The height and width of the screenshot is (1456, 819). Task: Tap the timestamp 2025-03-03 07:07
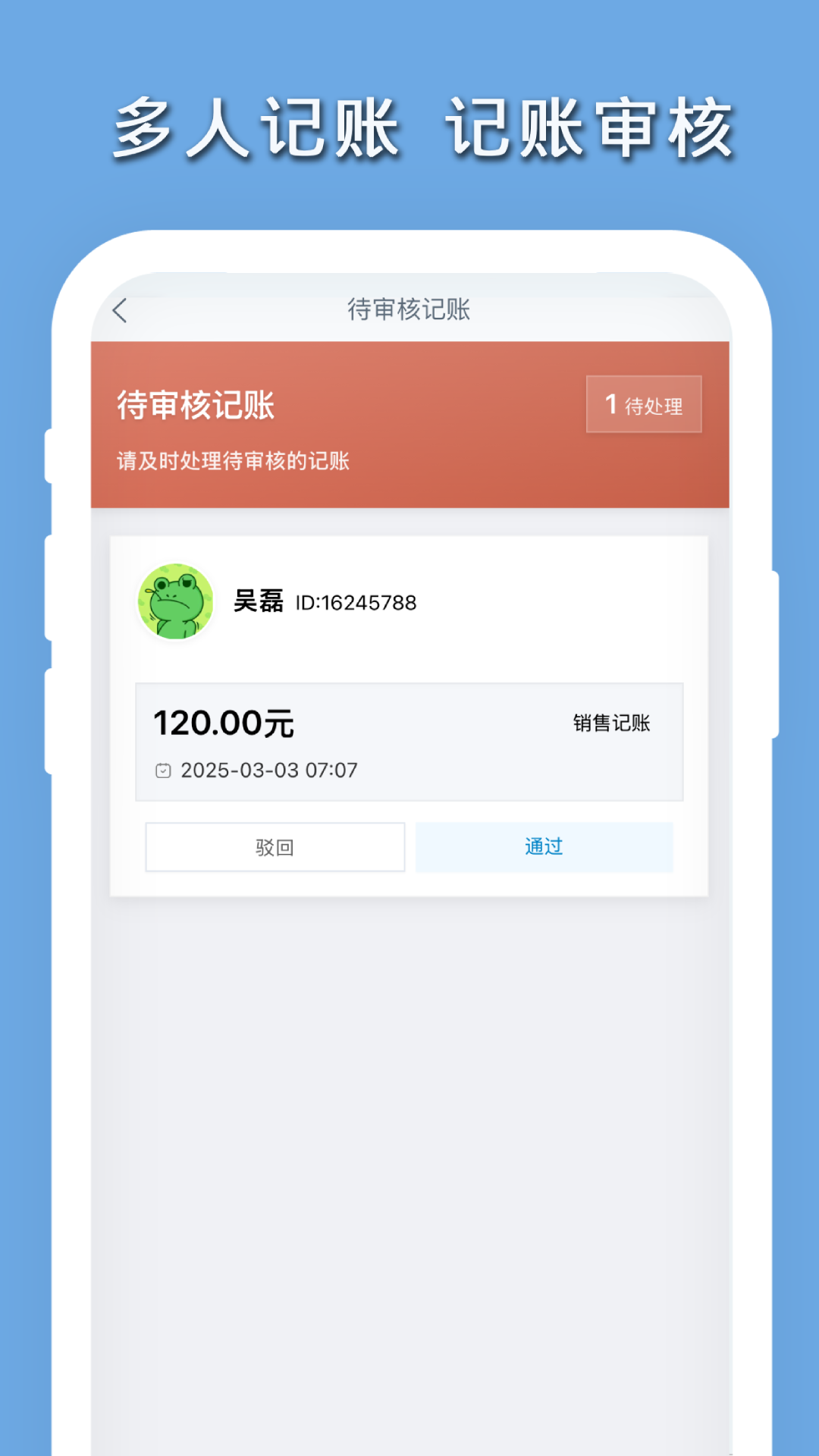[x=269, y=770]
